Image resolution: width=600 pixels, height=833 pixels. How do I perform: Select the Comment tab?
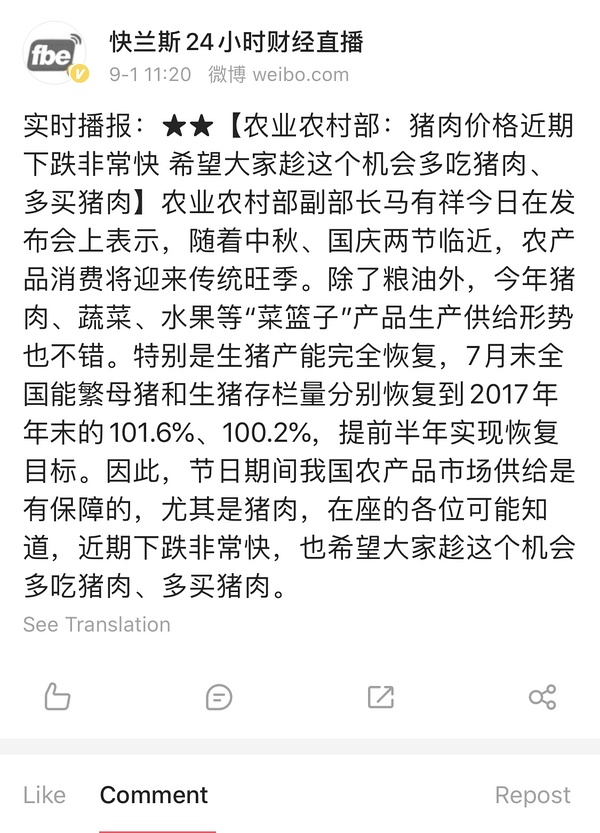click(154, 795)
